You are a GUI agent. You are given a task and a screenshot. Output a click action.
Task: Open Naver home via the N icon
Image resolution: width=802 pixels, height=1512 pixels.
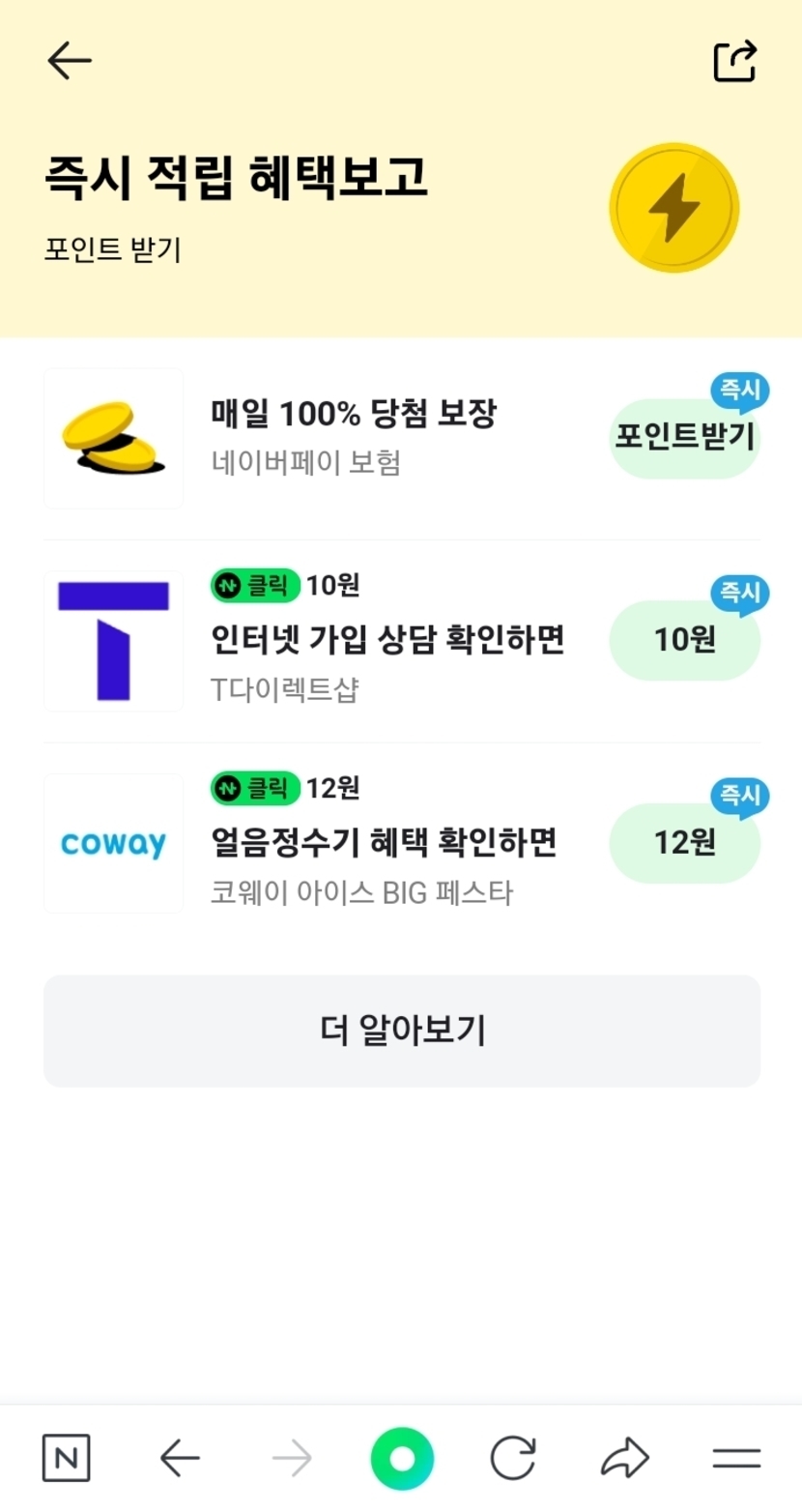point(66,1458)
